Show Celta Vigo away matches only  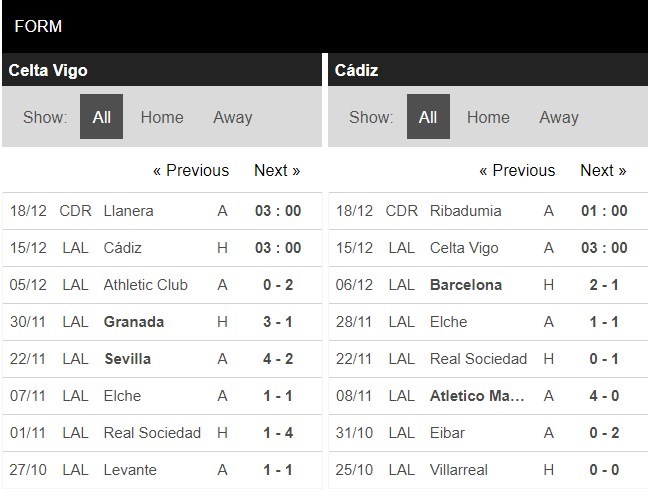(232, 117)
